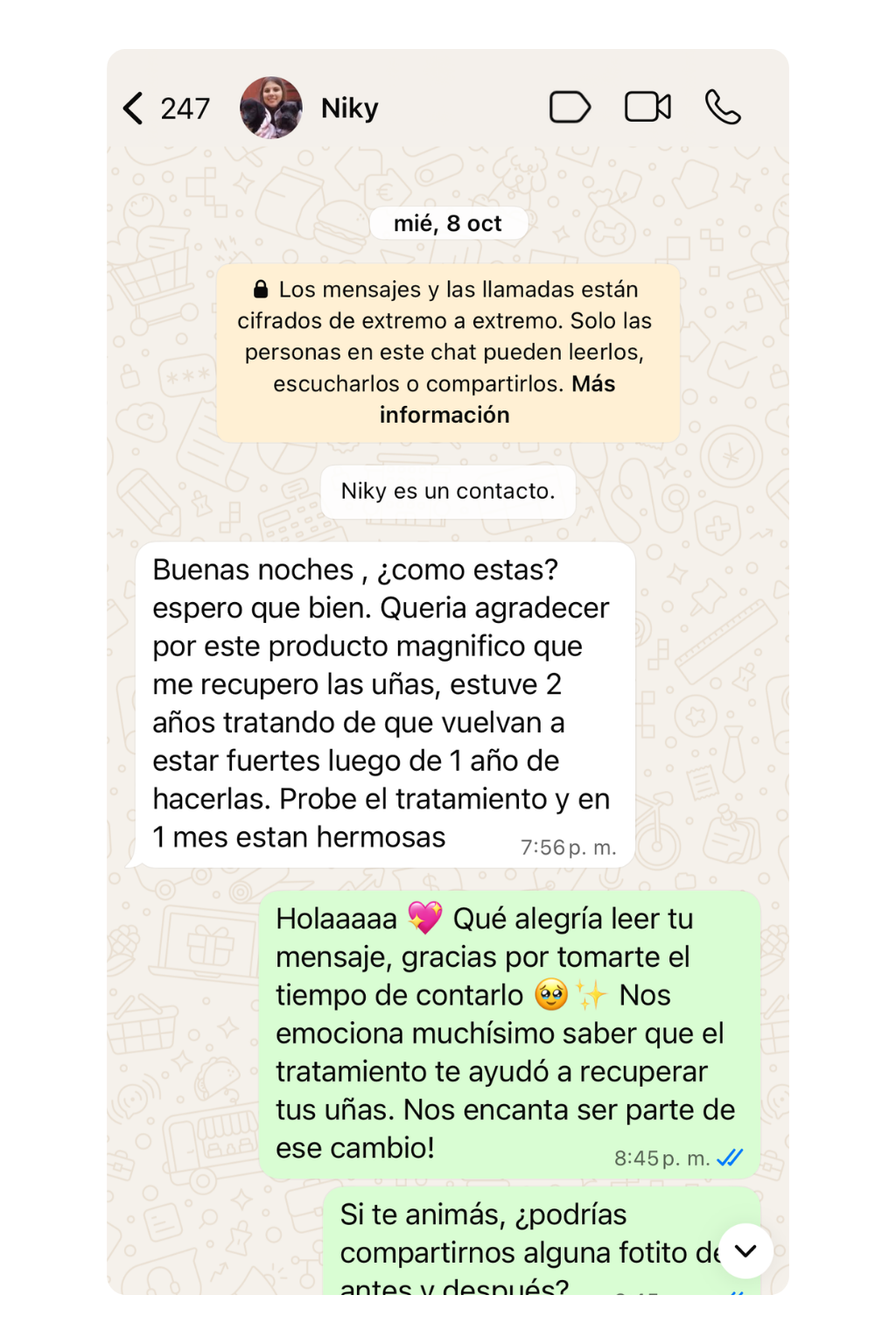Image resolution: width=896 pixels, height=1344 pixels.
Task: Start a video call with Niky
Action: (x=647, y=108)
